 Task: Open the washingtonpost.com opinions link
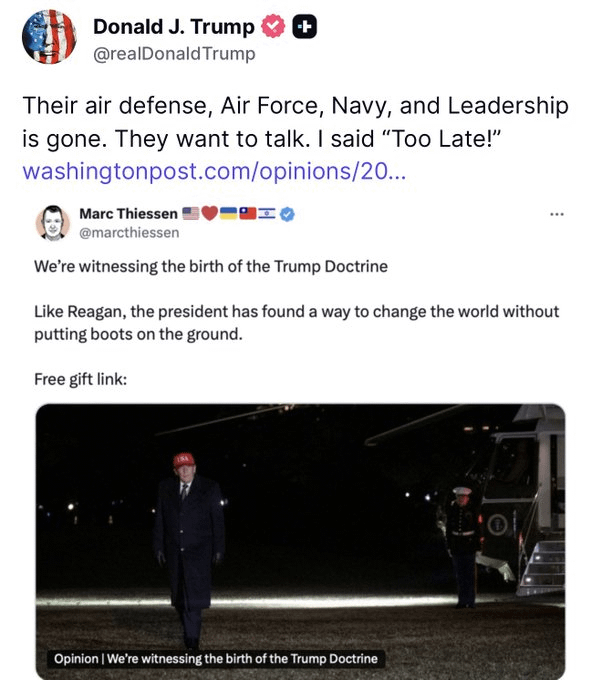(x=200, y=171)
